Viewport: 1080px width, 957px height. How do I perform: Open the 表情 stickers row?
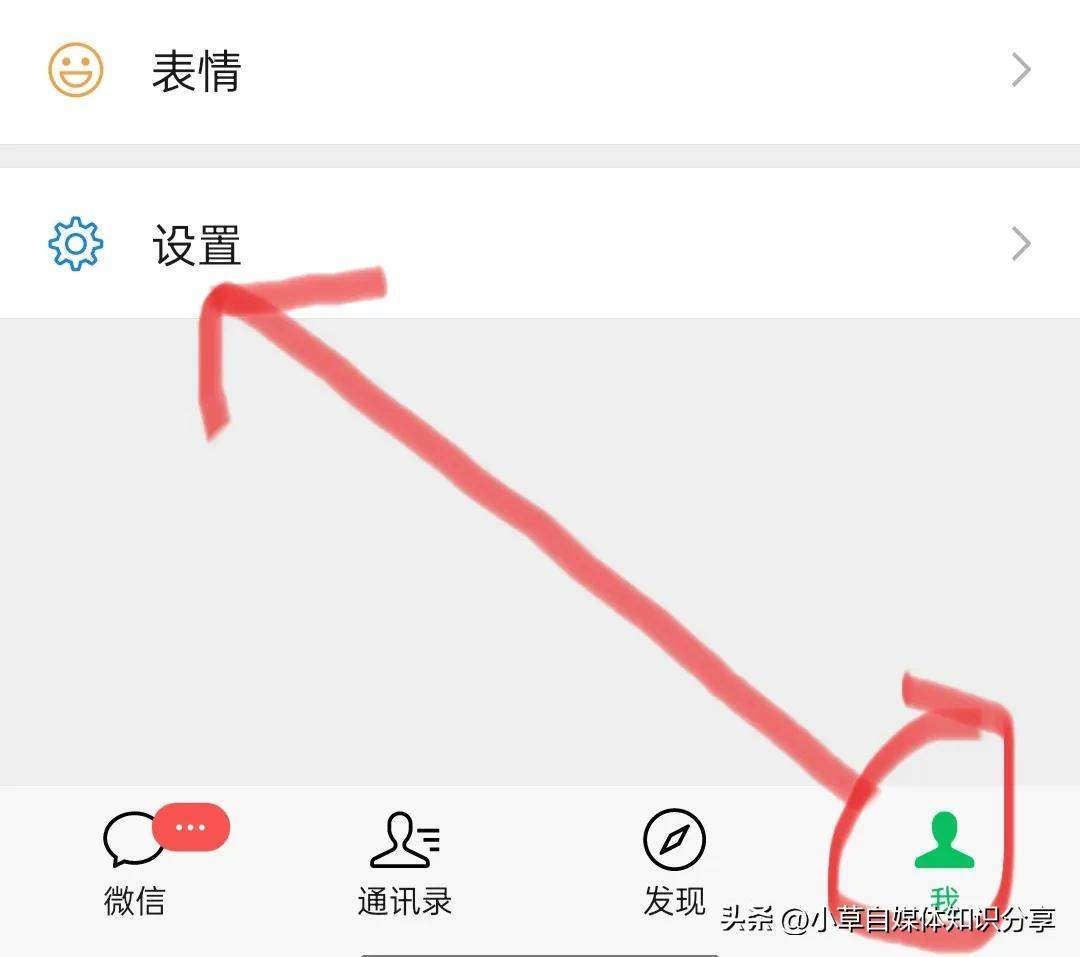(x=540, y=72)
